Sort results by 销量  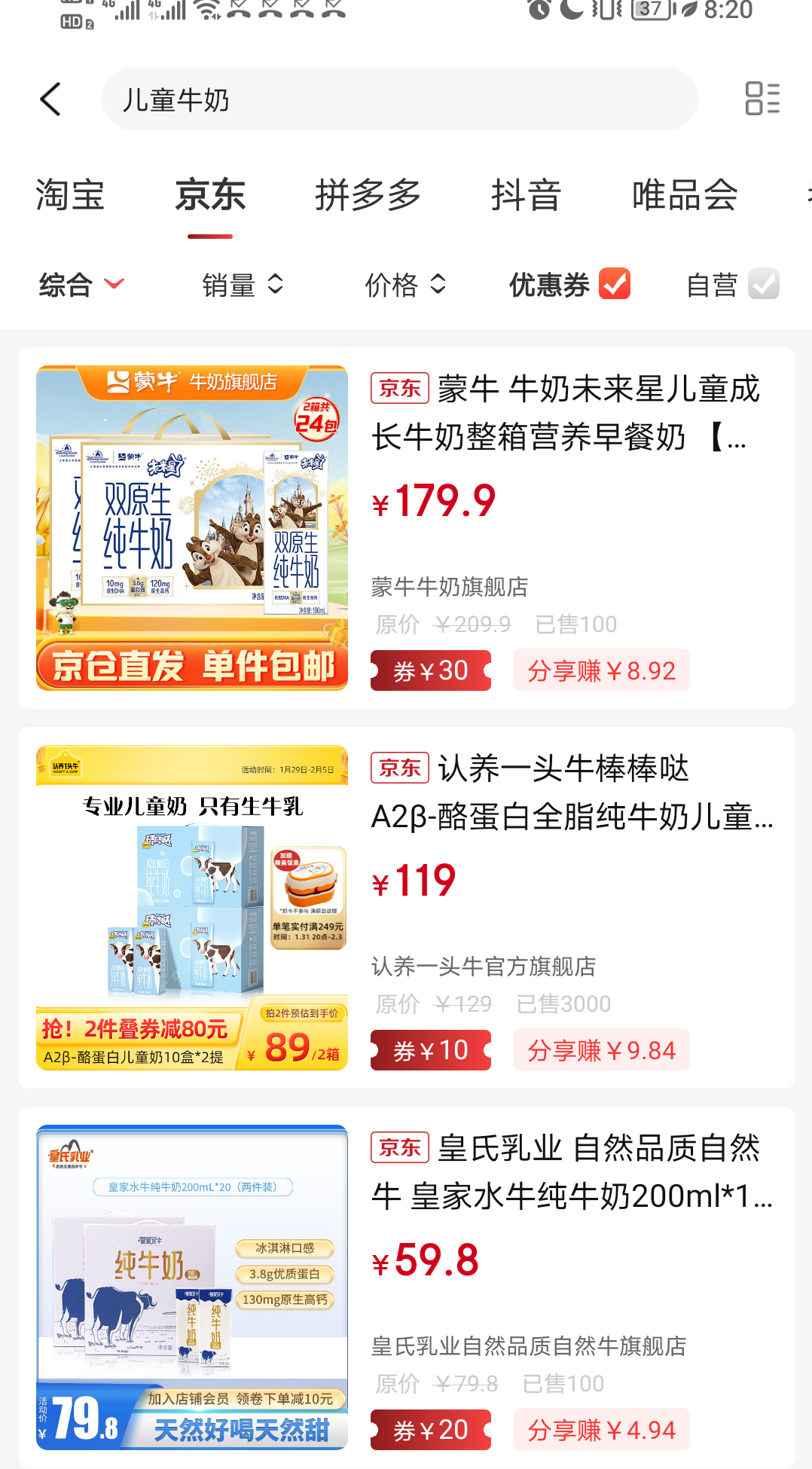[x=243, y=285]
